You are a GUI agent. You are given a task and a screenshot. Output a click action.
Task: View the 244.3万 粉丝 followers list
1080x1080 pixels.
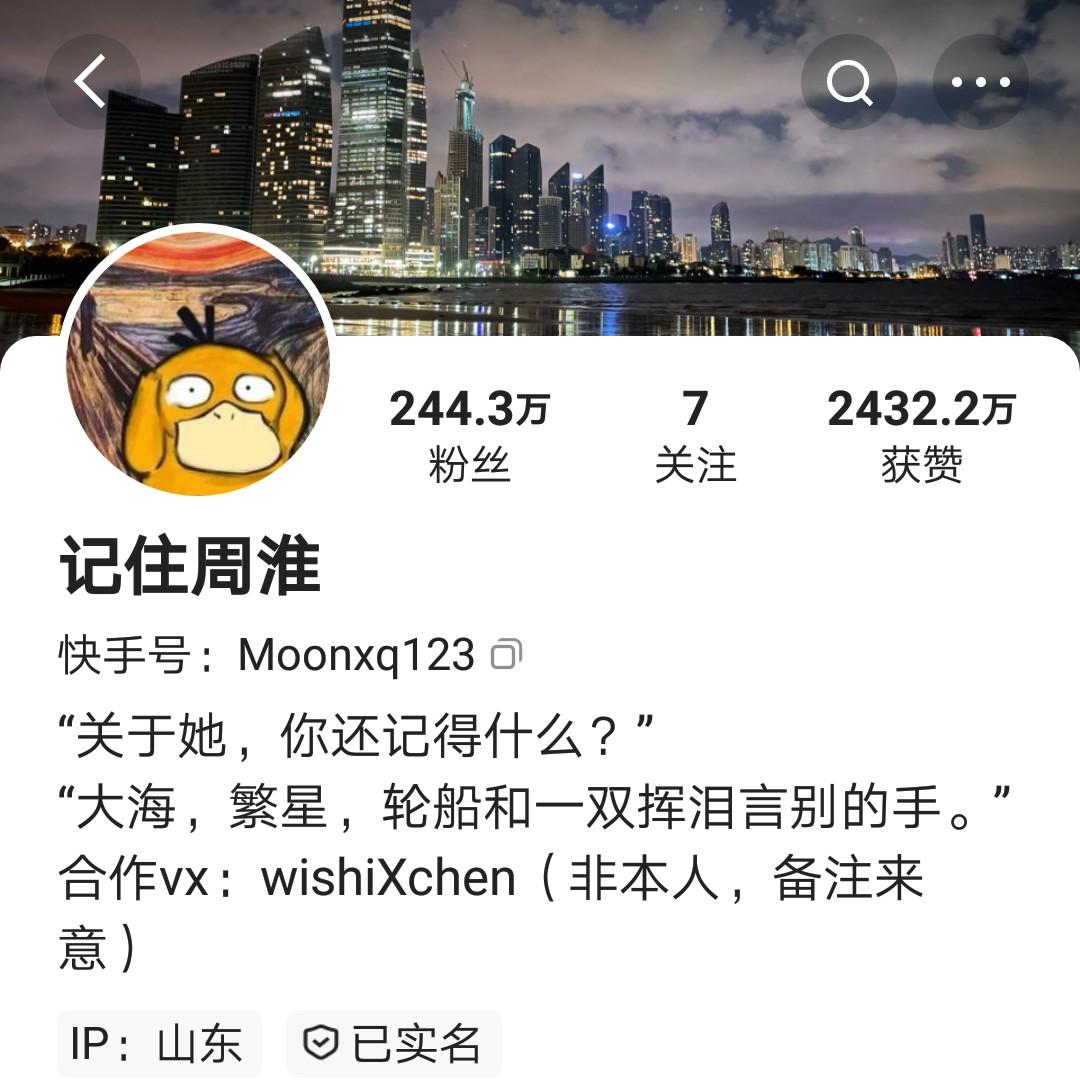click(469, 435)
